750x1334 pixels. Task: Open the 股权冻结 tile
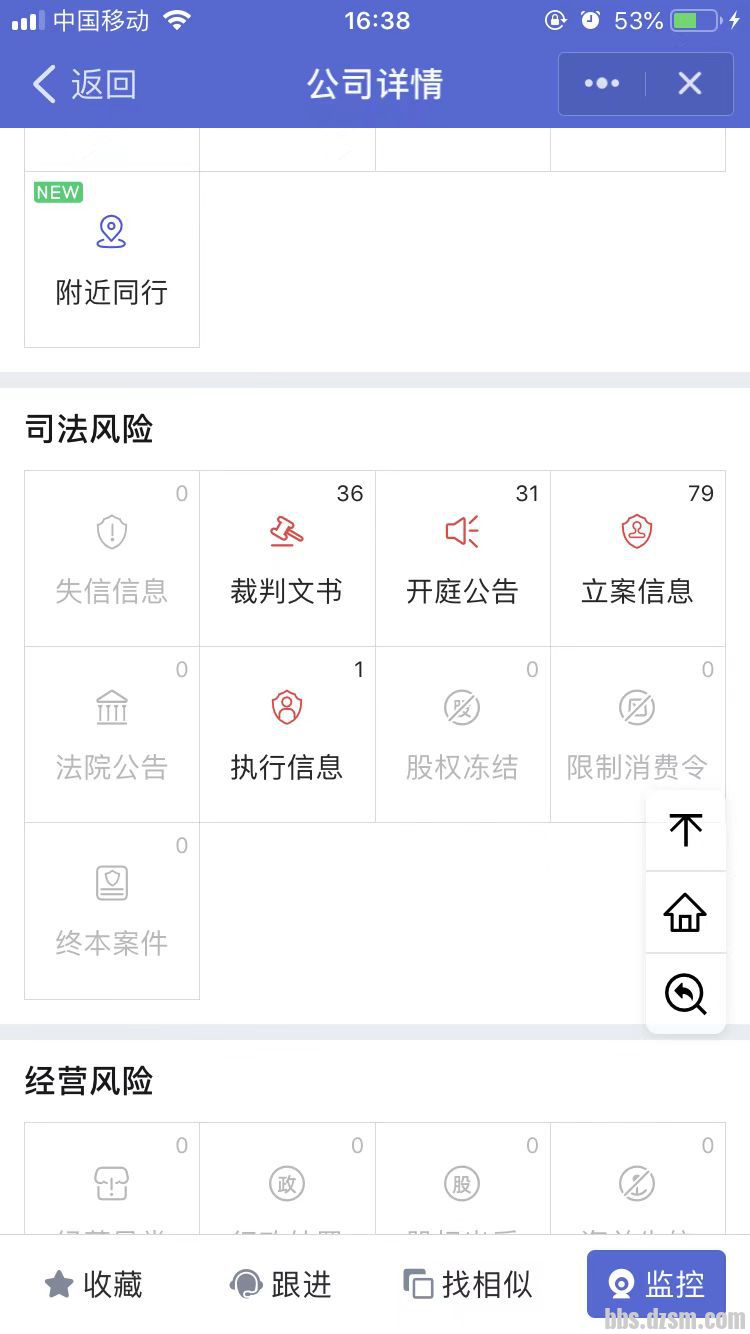click(x=462, y=734)
